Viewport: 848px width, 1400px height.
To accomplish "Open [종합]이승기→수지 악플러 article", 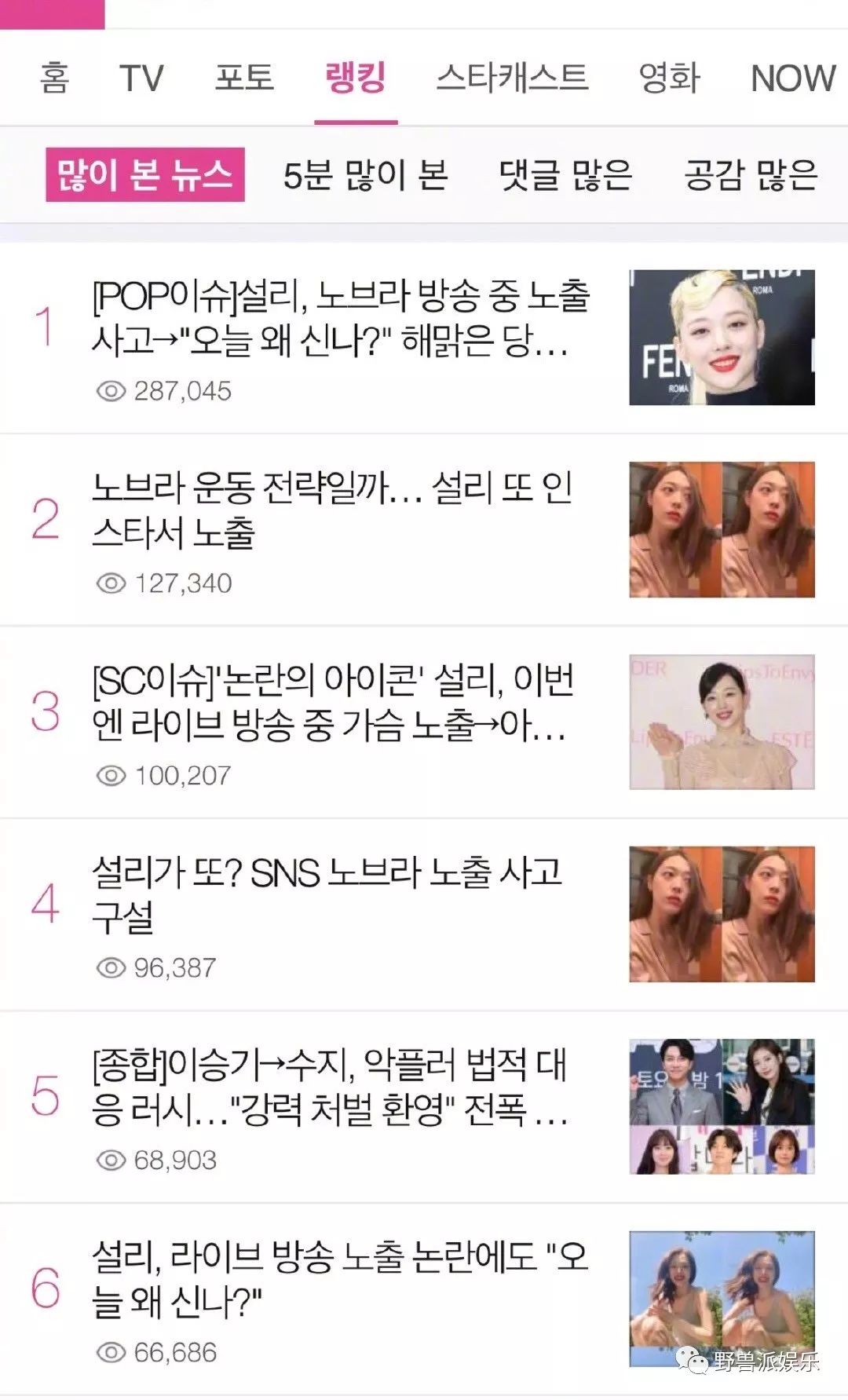I will 330,1087.
